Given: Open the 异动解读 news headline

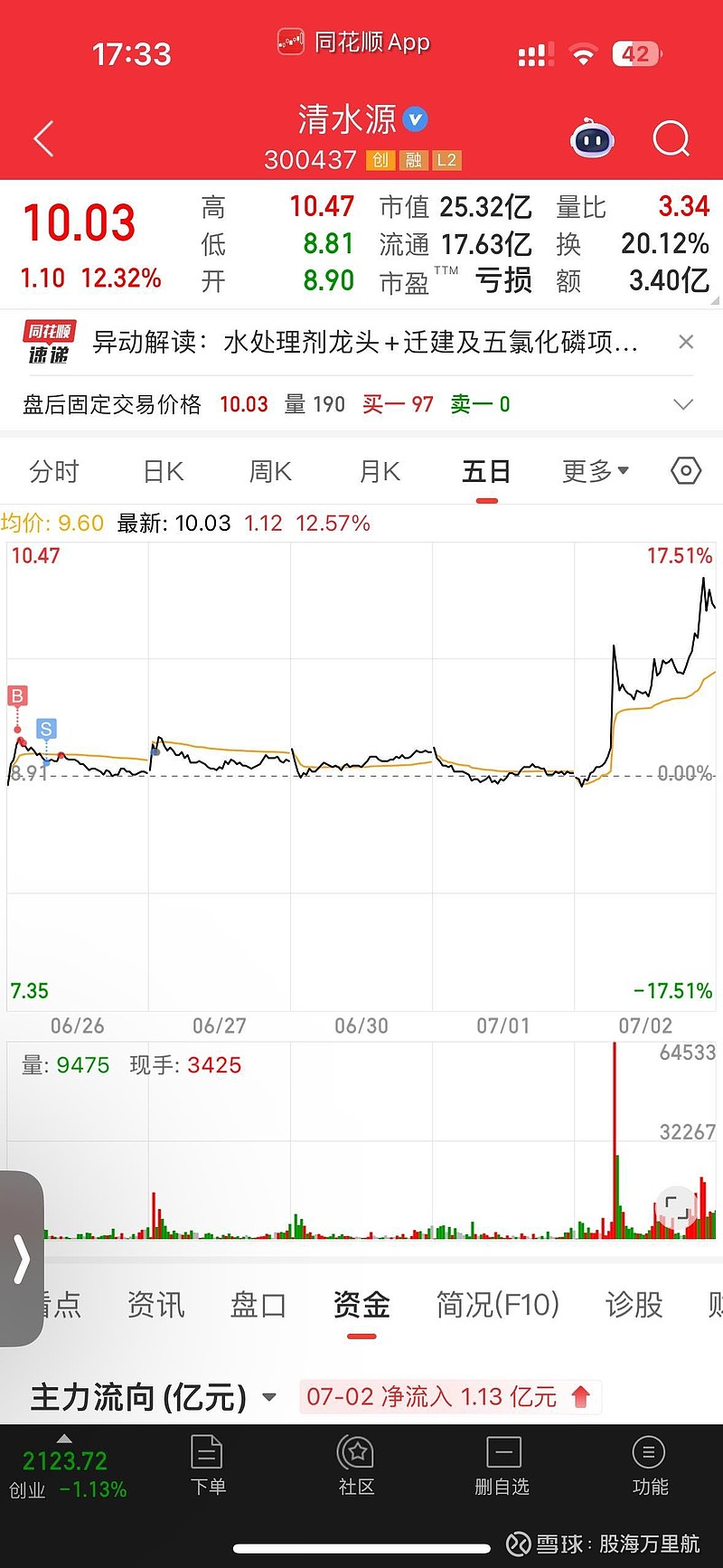Looking at the screenshot, I should click(x=365, y=342).
